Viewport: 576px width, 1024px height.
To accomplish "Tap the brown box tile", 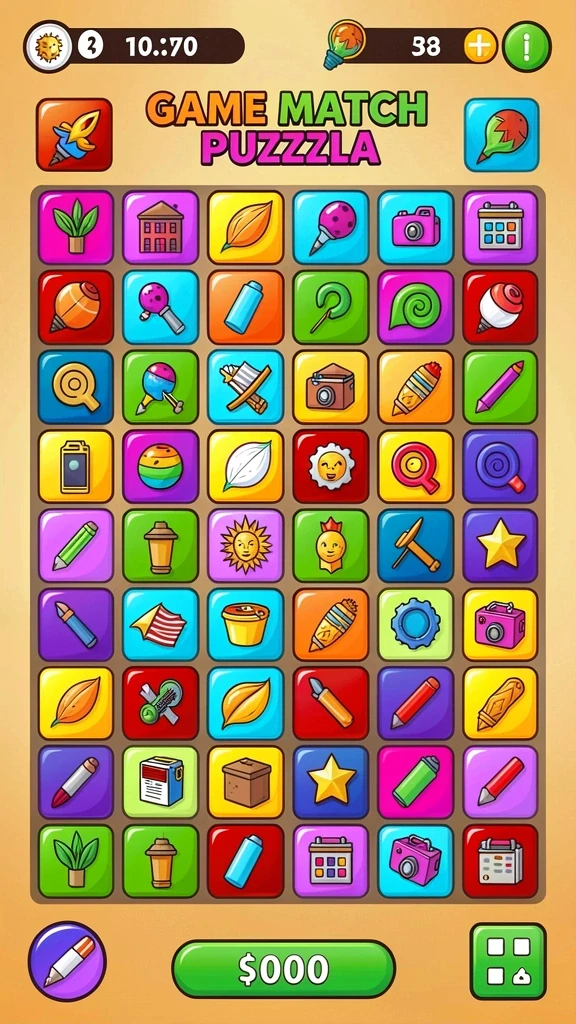I will [246, 782].
